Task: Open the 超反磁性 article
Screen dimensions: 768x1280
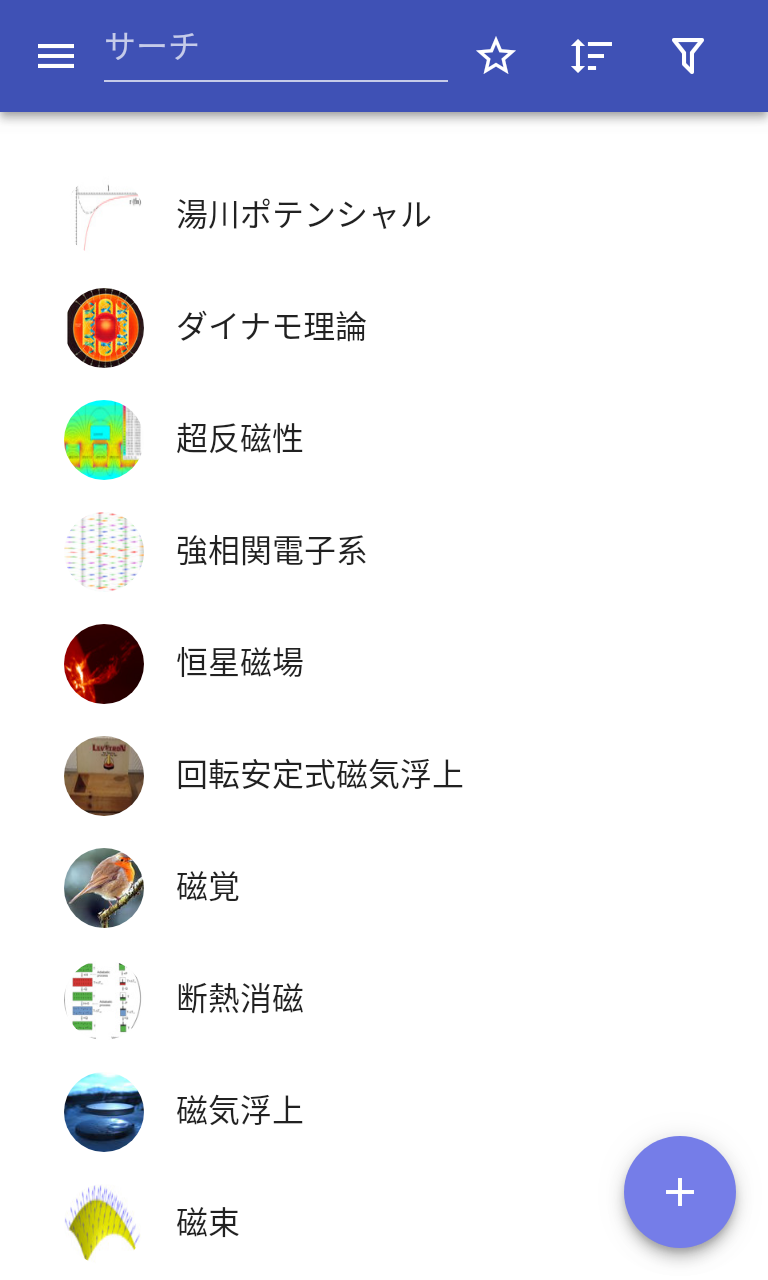Action: 239,439
